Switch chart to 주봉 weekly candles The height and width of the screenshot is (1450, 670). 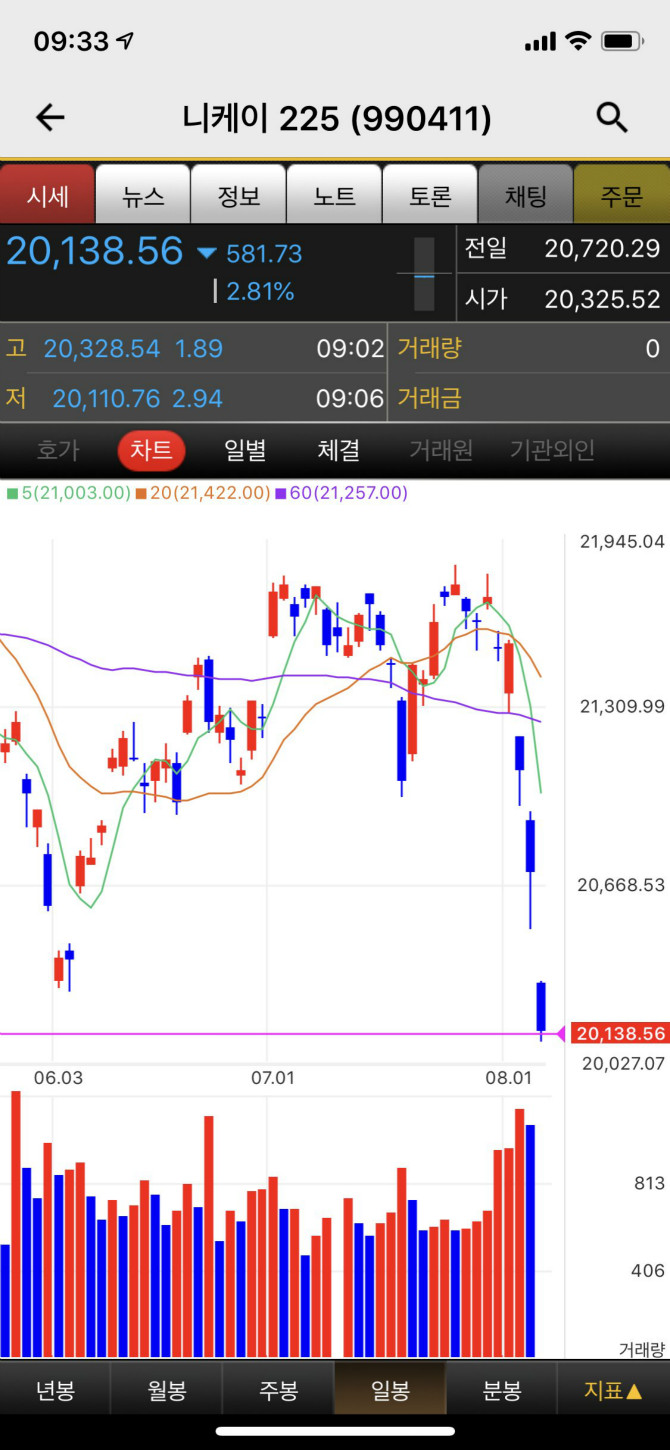[278, 1391]
